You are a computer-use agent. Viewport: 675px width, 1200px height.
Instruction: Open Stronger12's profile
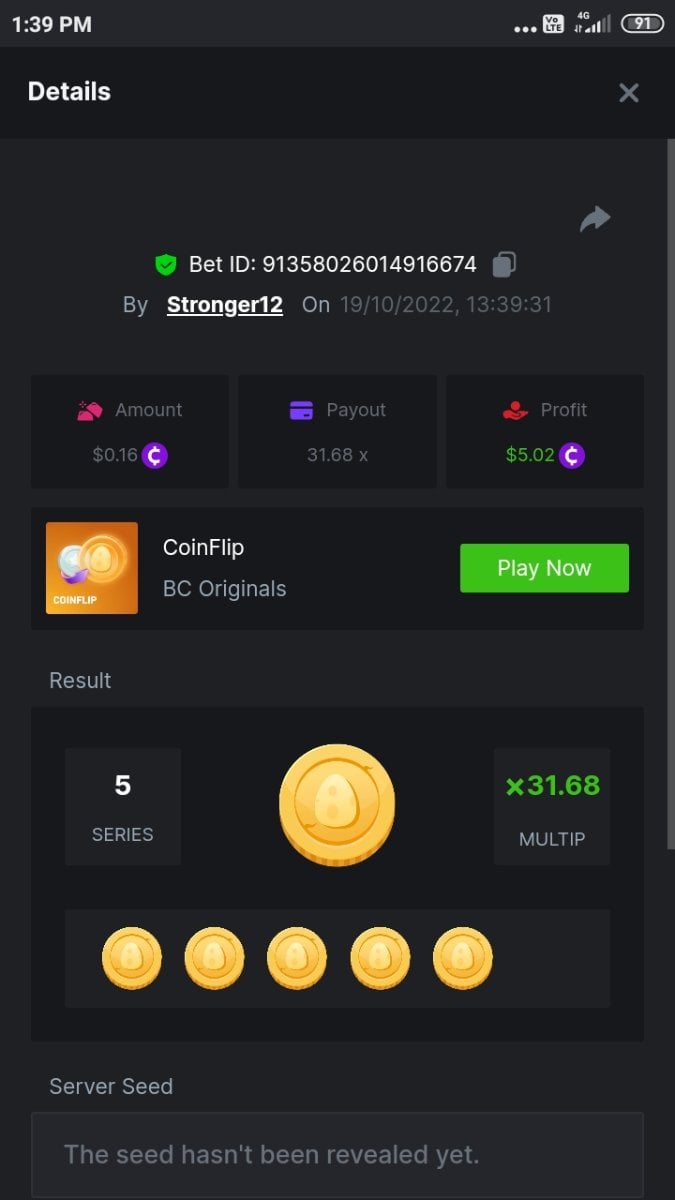[x=224, y=305]
